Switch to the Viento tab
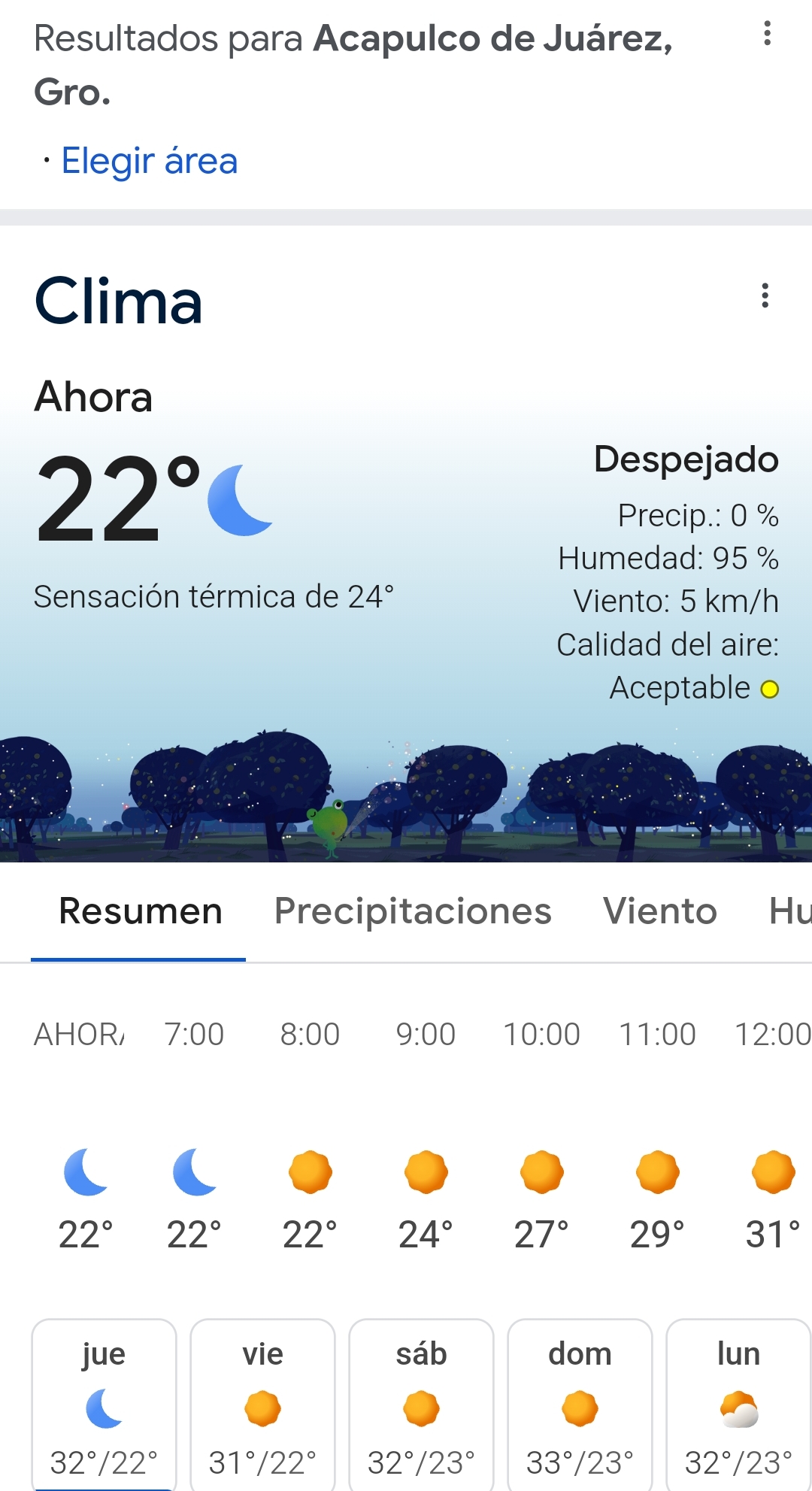The width and height of the screenshot is (812, 1491). 659,911
